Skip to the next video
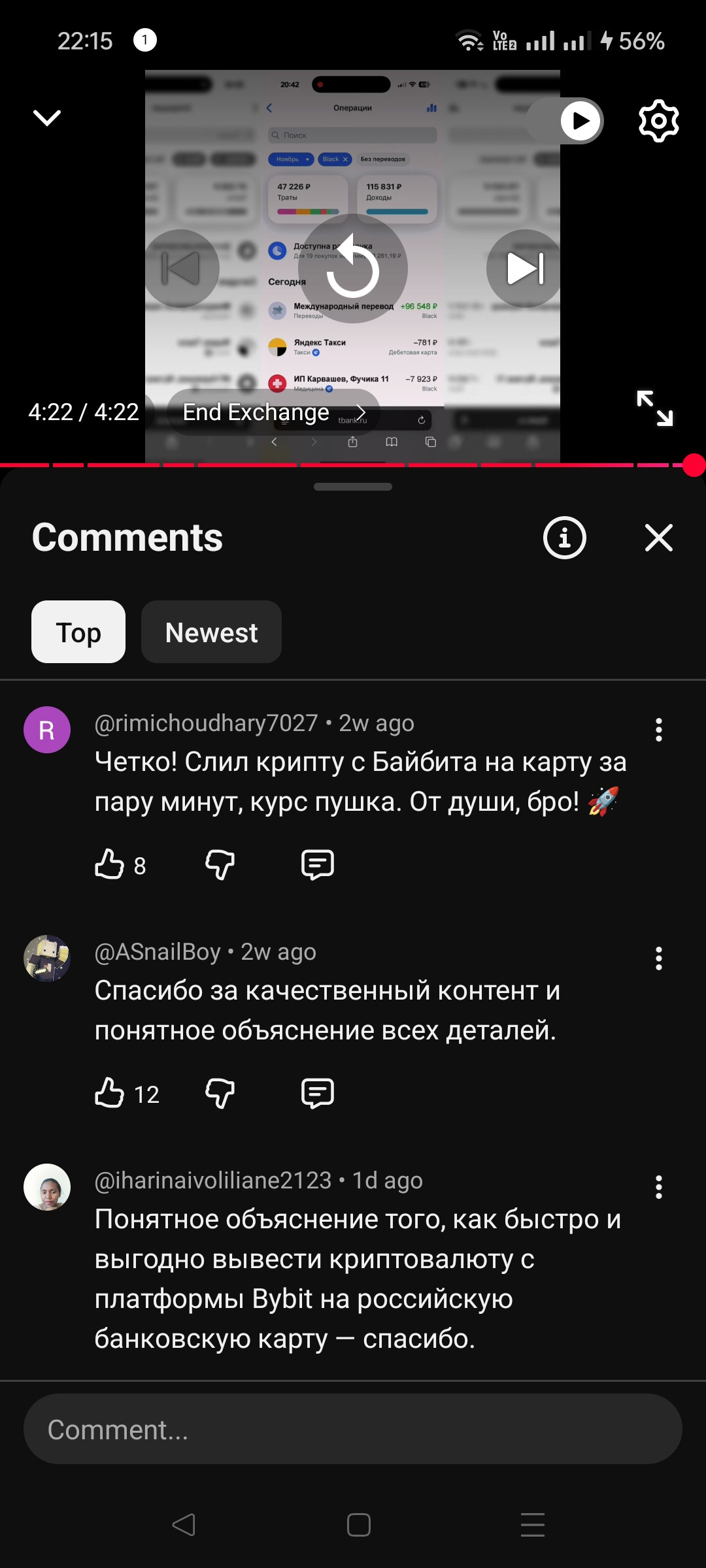Image resolution: width=706 pixels, height=1568 pixels. pos(525,269)
